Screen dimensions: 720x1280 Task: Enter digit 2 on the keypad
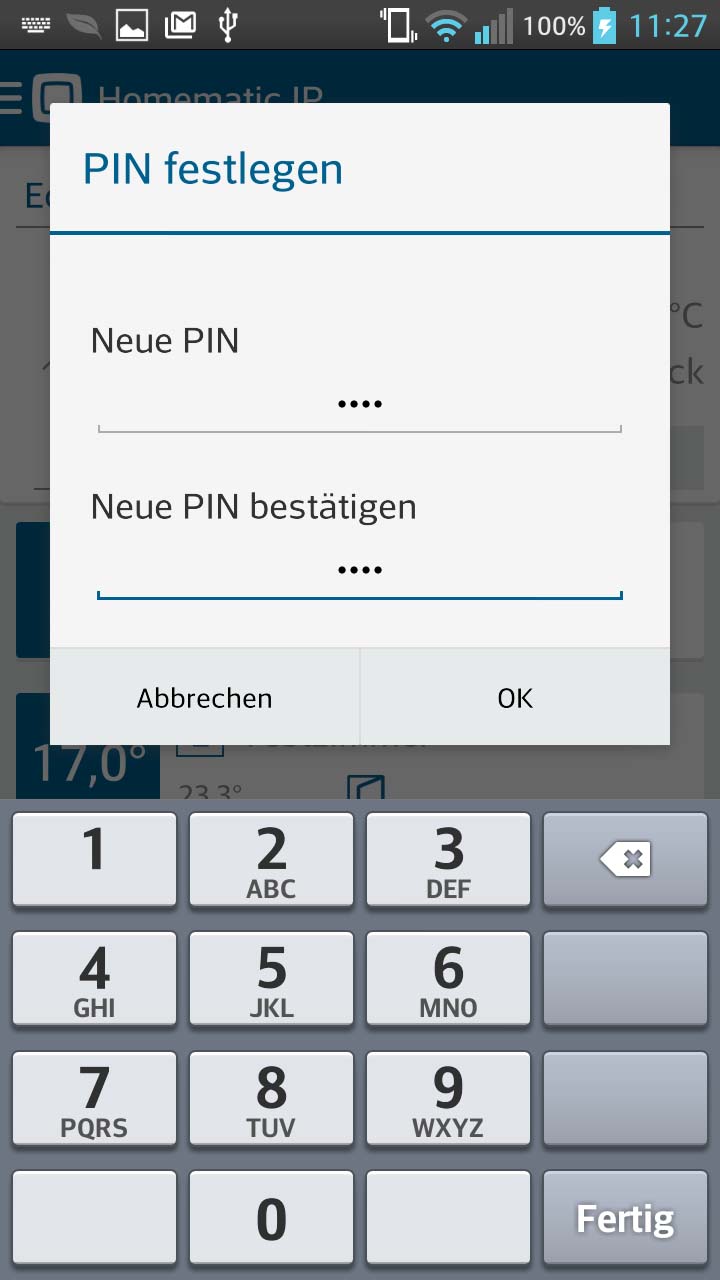[x=271, y=859]
